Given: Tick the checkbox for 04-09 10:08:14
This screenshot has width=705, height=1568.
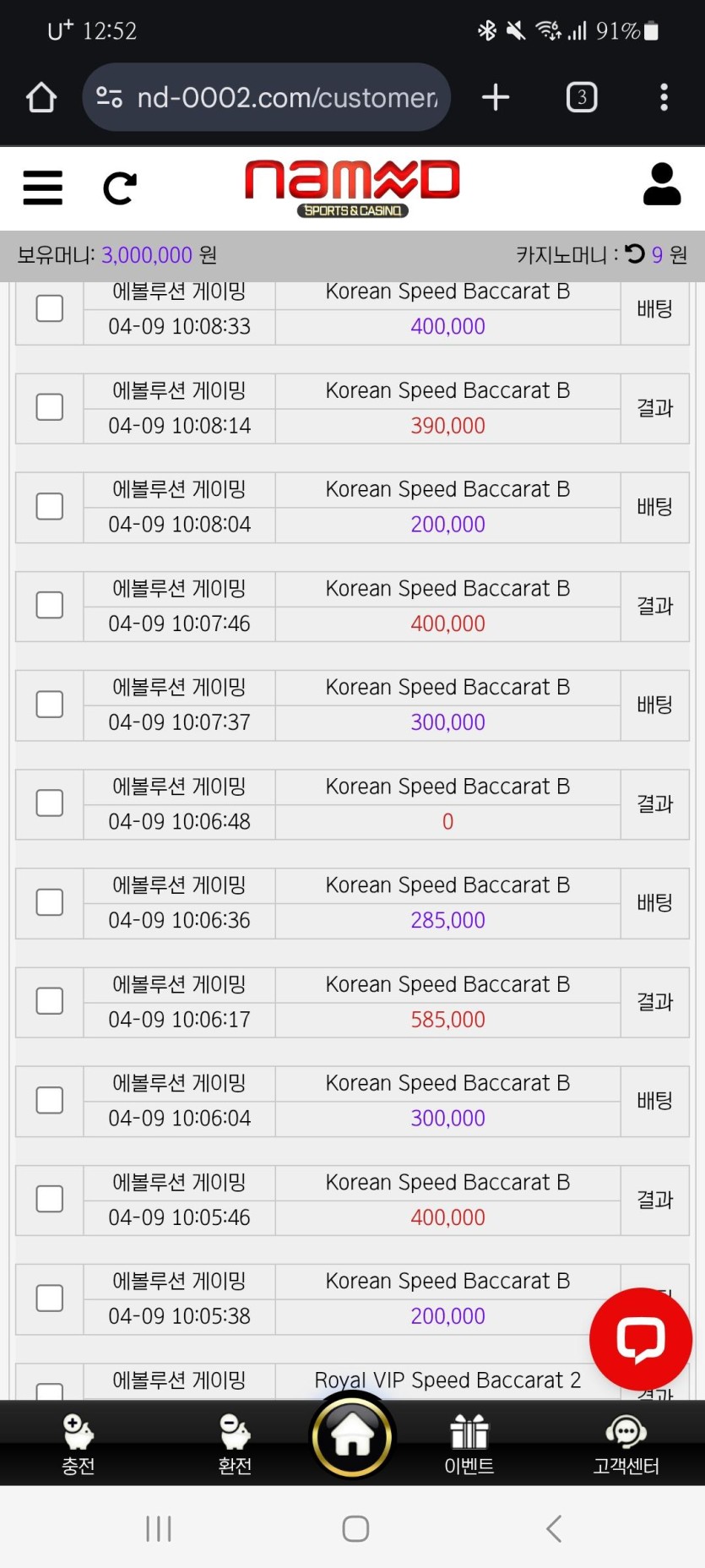Looking at the screenshot, I should tap(50, 407).
